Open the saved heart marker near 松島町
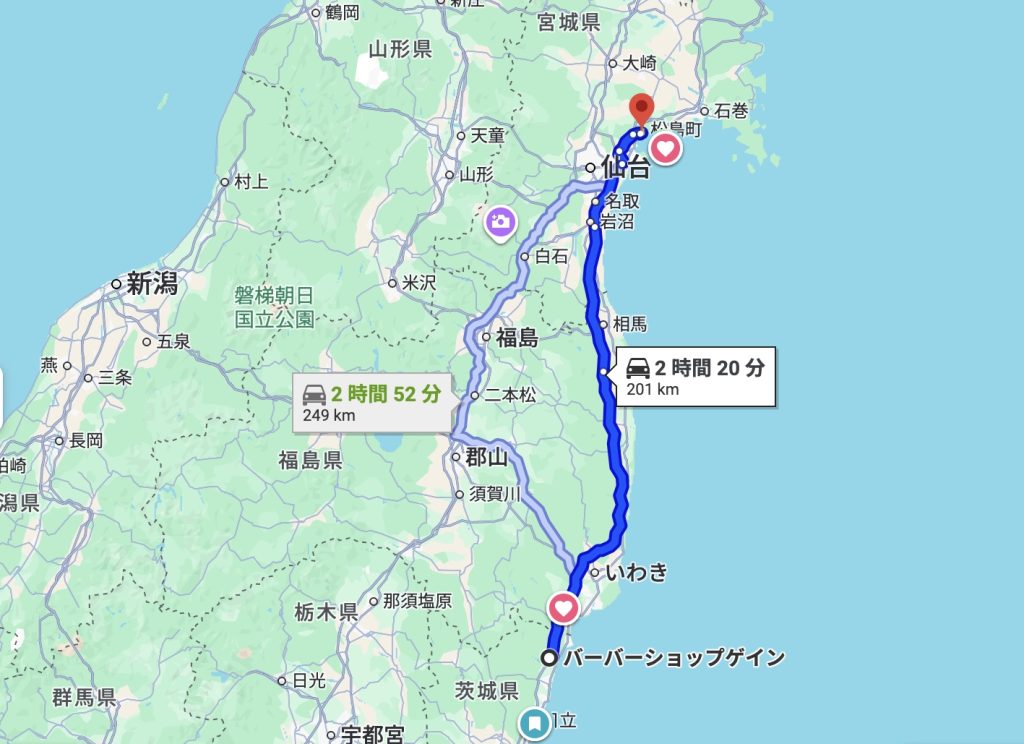The height and width of the screenshot is (744, 1024). pos(666,150)
